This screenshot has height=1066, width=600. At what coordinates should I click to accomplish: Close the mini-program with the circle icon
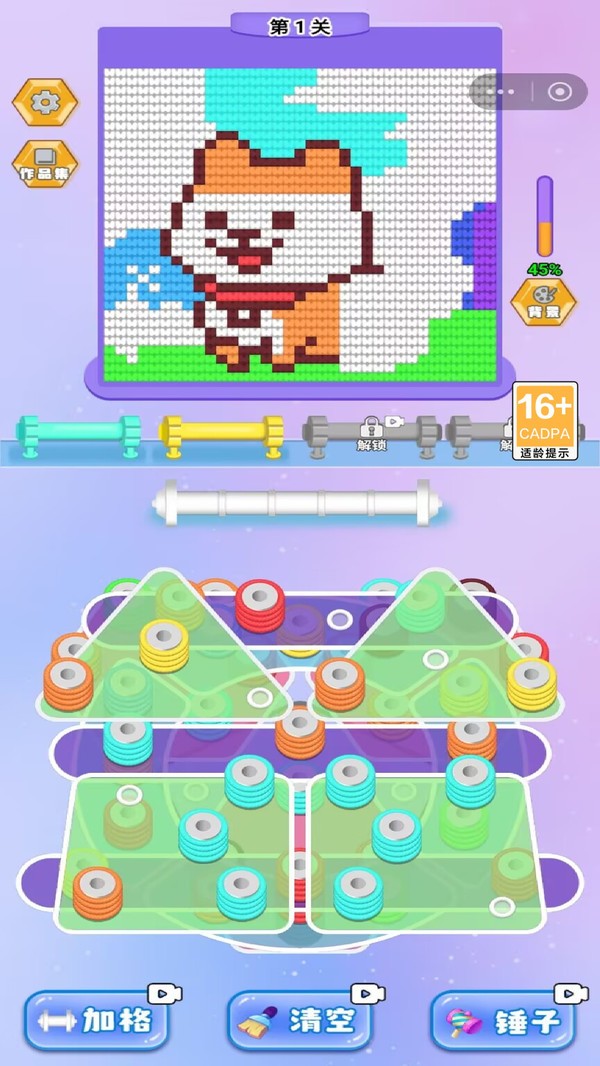560,92
